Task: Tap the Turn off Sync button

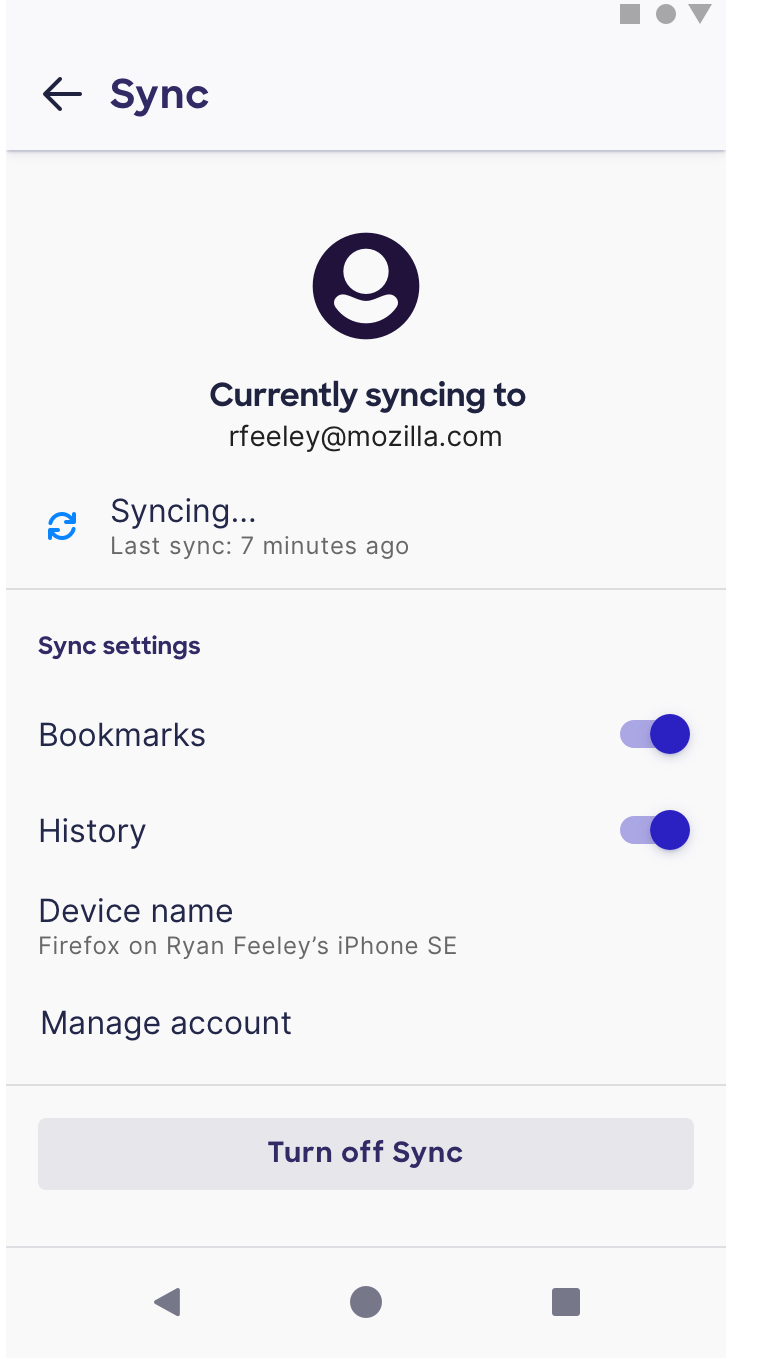Action: pyautogui.click(x=365, y=1153)
